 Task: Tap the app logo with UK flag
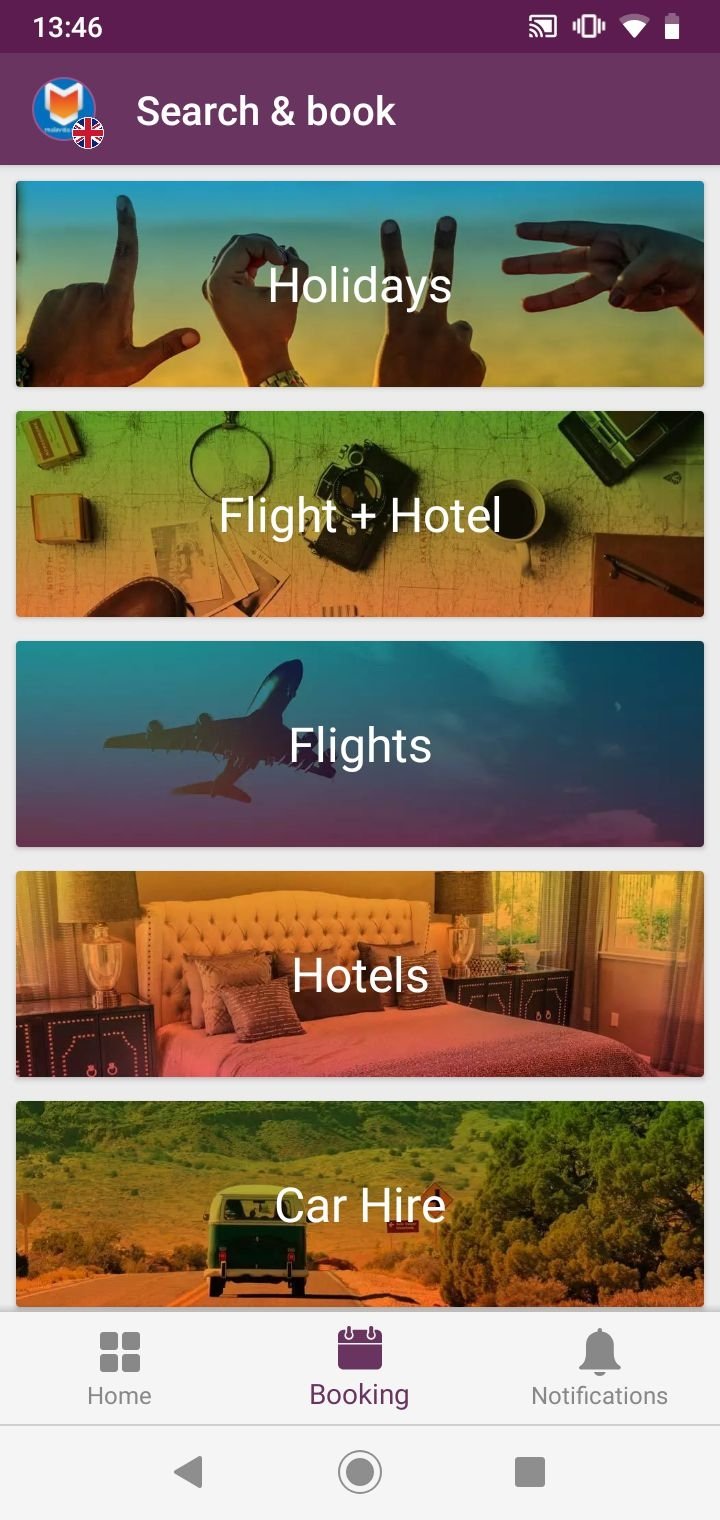[67, 112]
